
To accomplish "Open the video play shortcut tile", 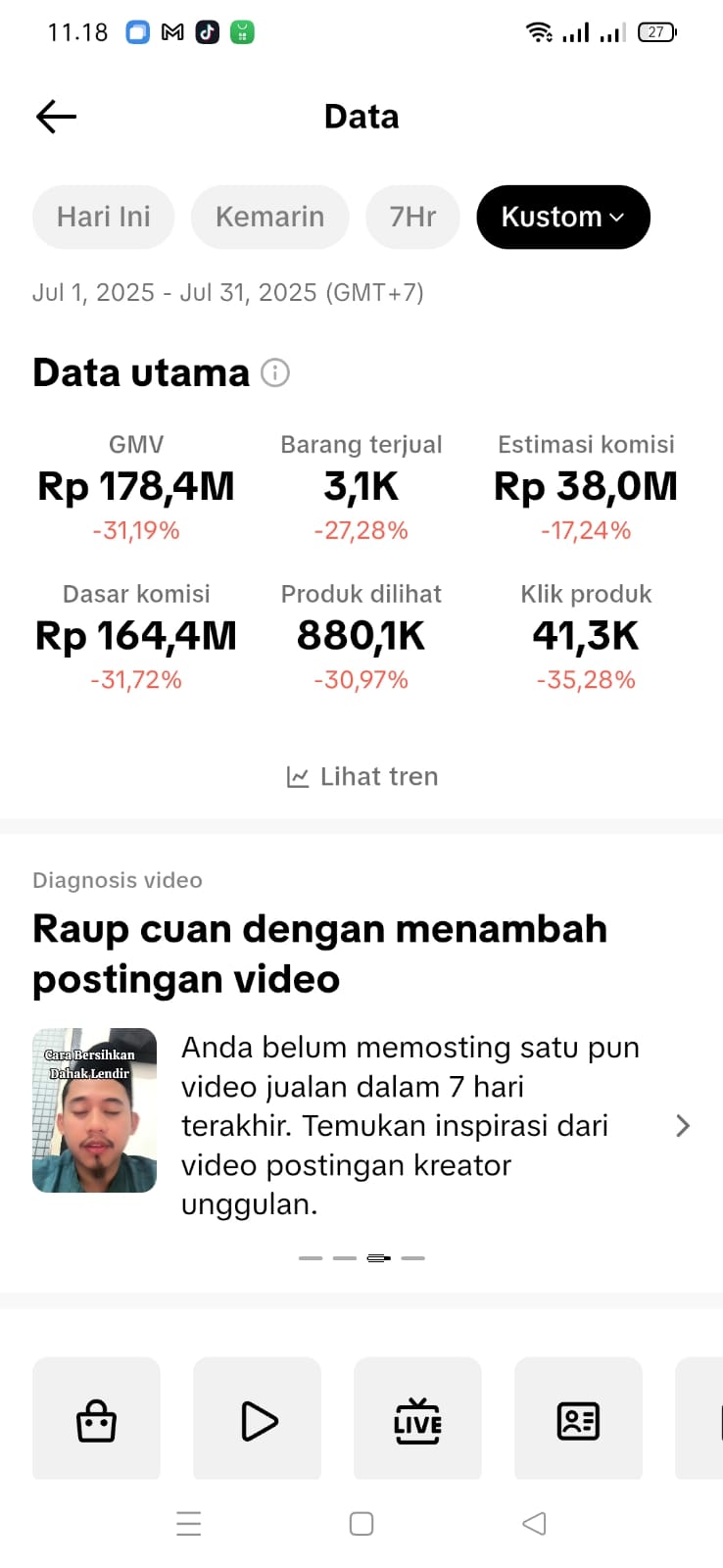I will pyautogui.click(x=258, y=1420).
